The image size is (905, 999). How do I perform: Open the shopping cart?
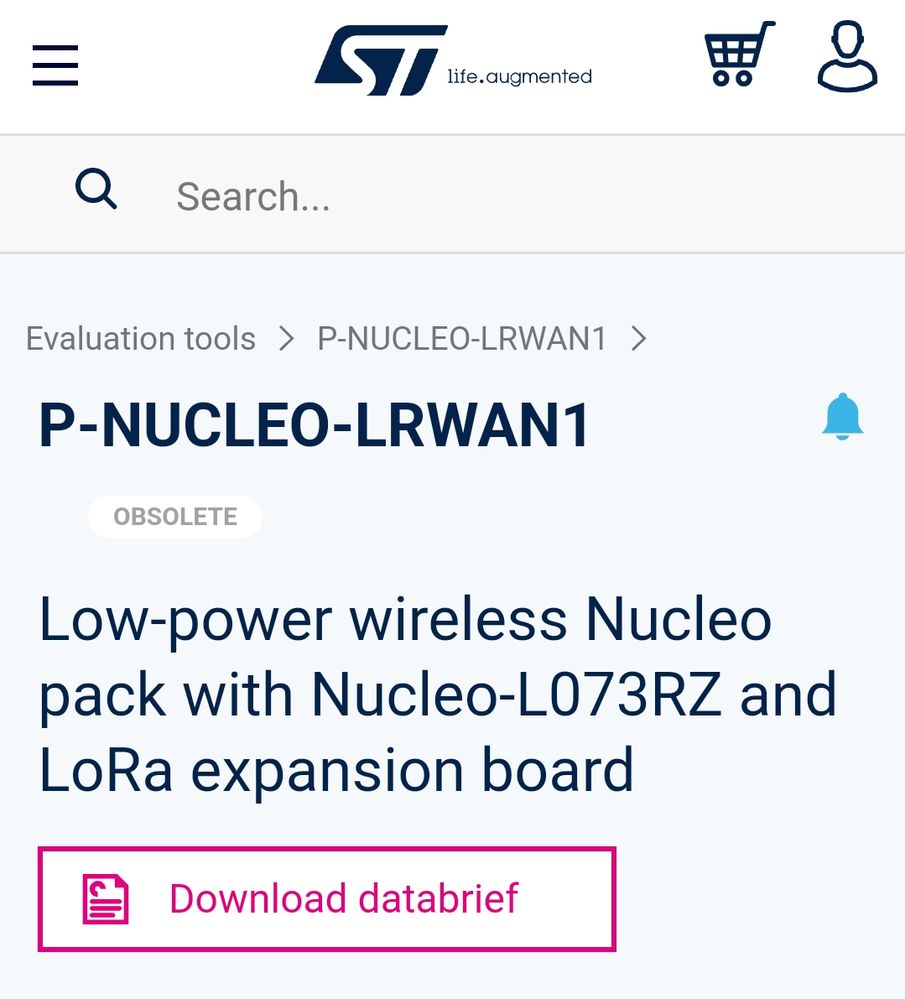(739, 56)
